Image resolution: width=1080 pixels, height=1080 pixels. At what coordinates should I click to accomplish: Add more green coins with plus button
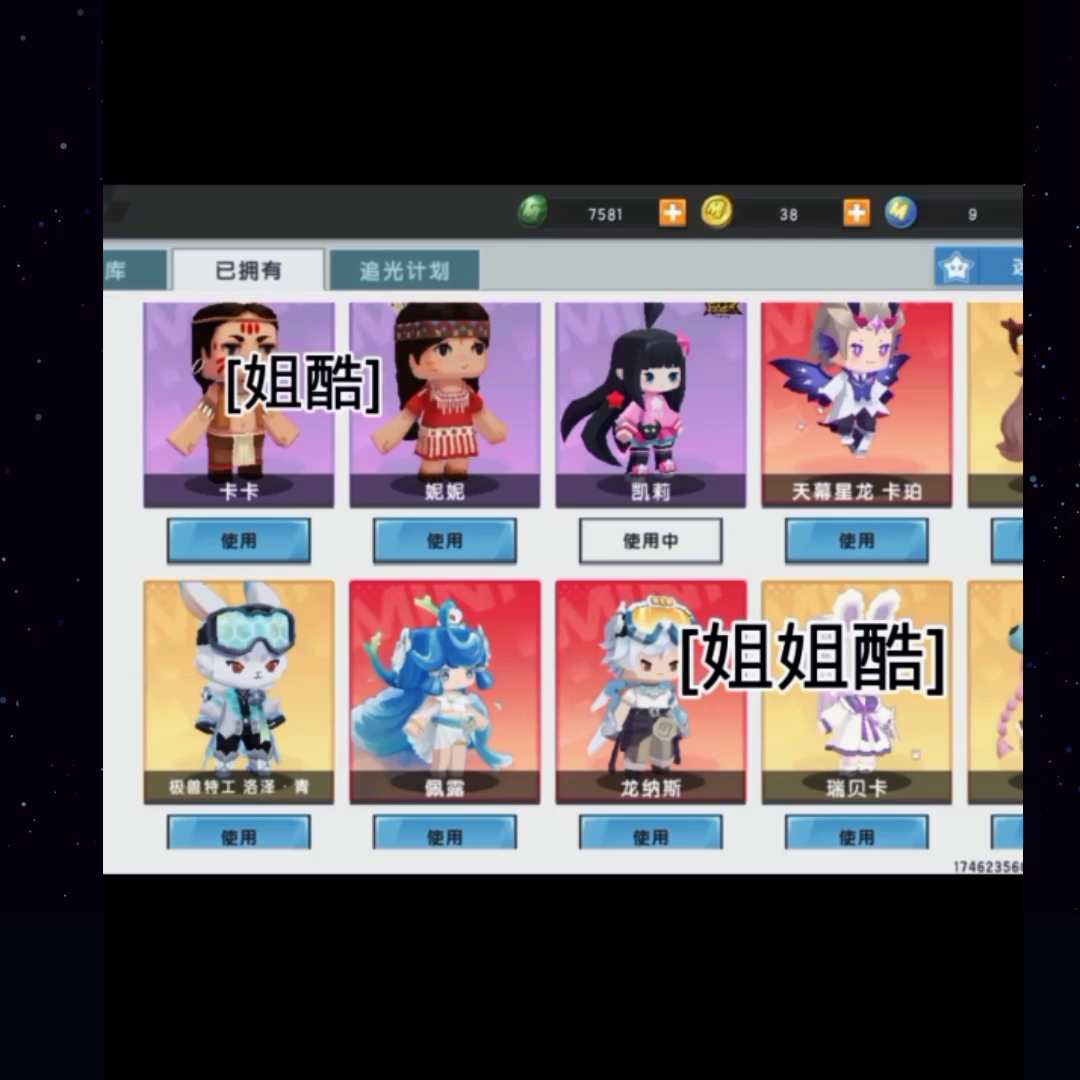pos(672,213)
